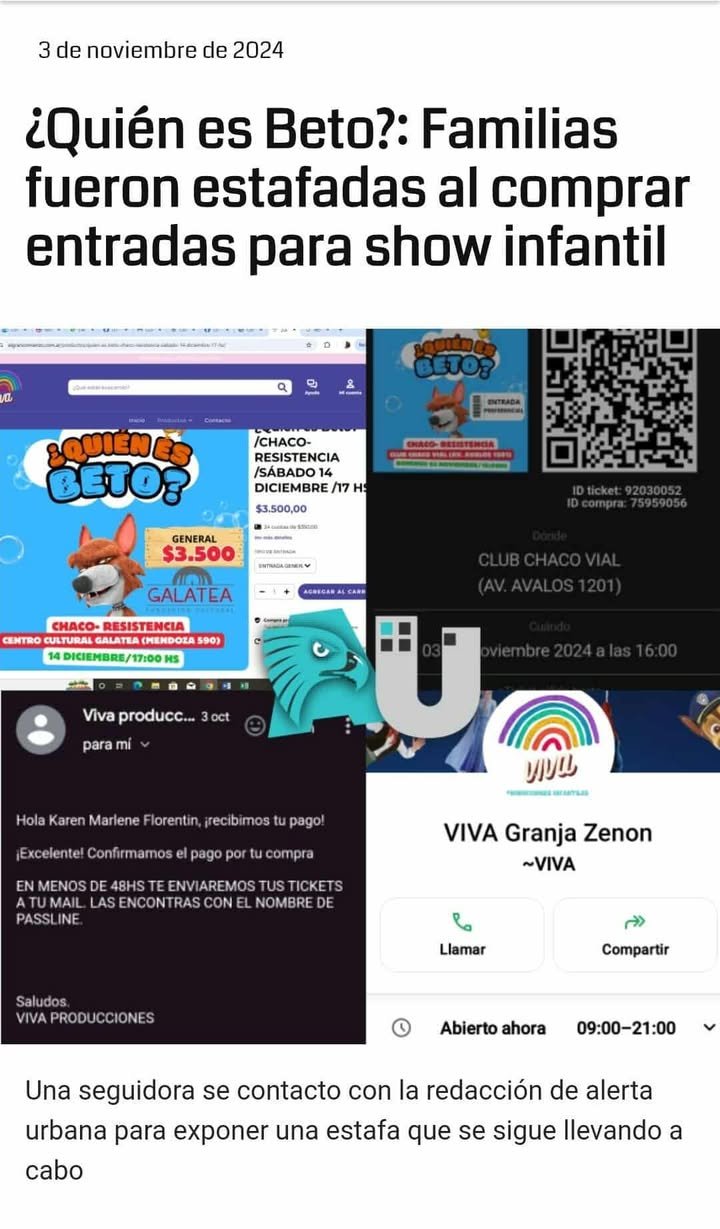Open the article's collage image
720x1229 pixels.
360,685
